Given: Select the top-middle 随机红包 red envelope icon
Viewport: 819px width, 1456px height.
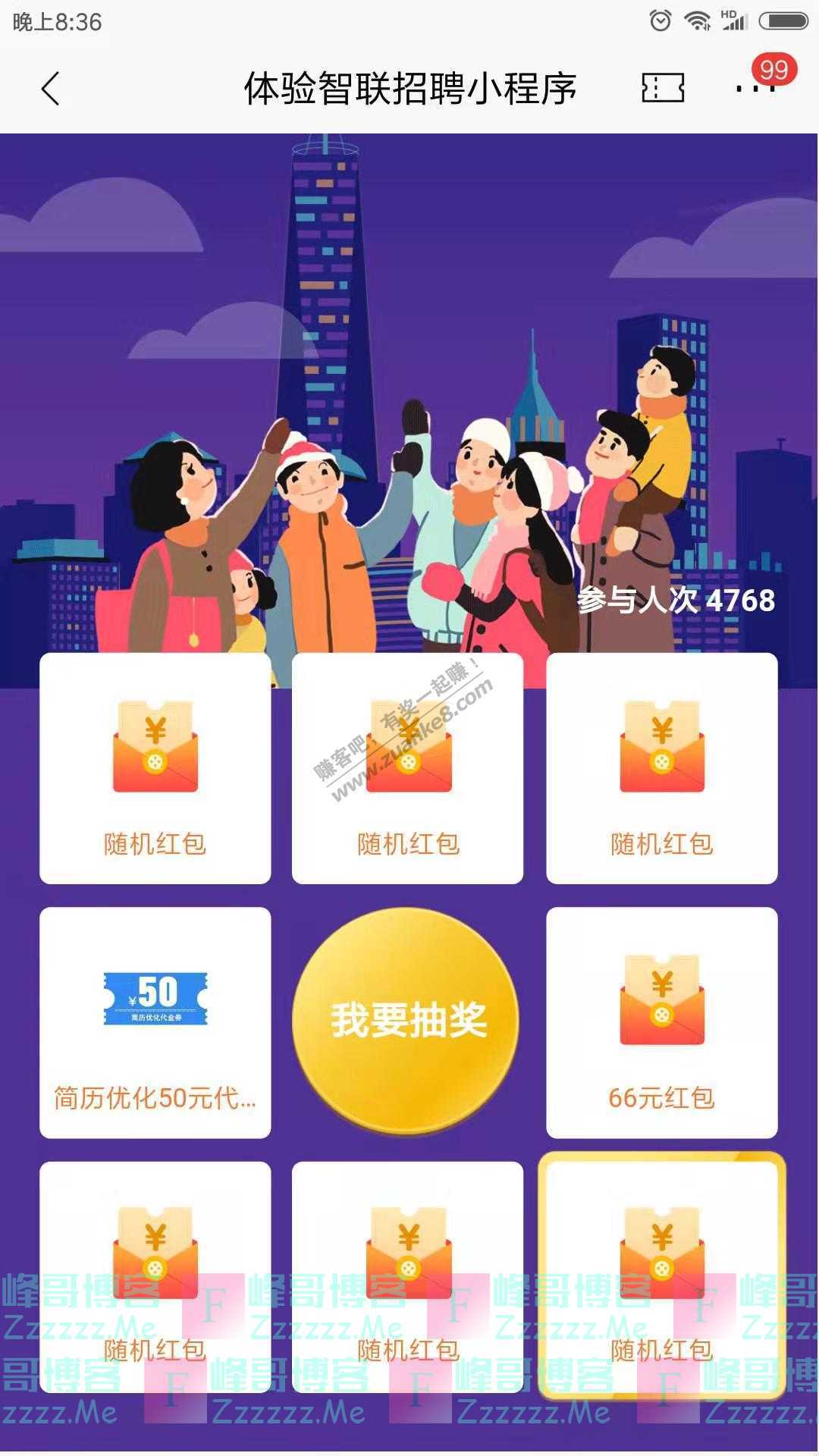Looking at the screenshot, I should point(407,747).
